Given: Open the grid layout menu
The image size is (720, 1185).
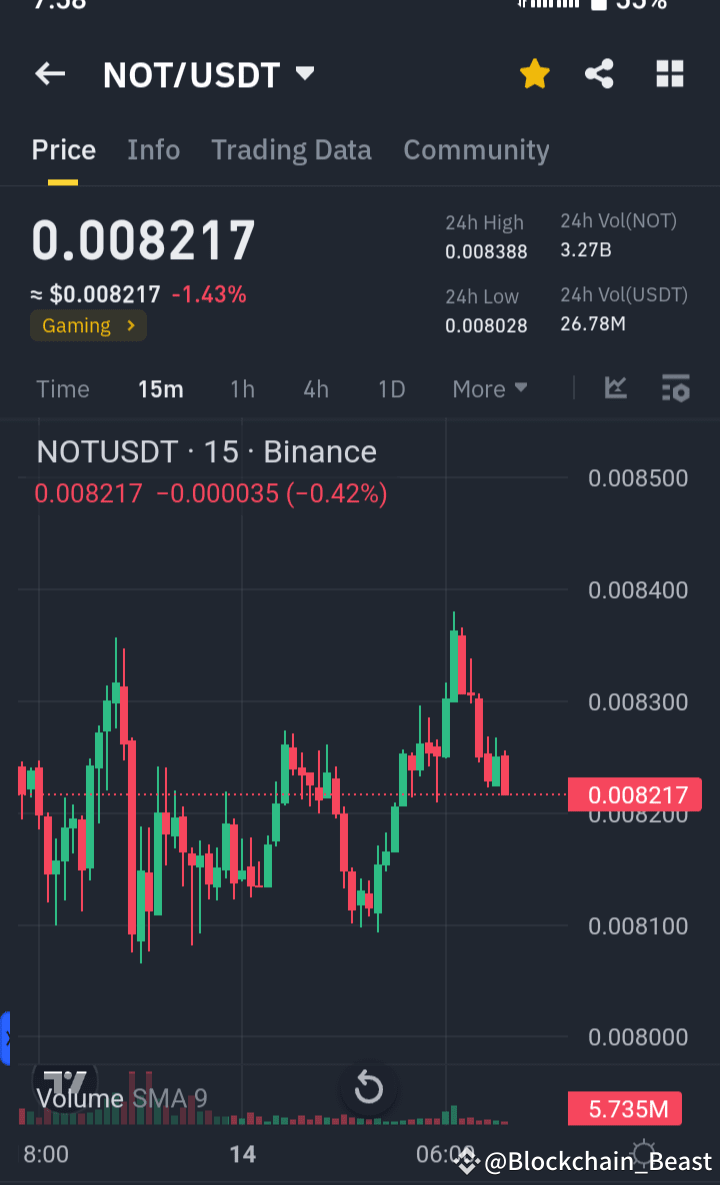Looking at the screenshot, I should point(669,74).
